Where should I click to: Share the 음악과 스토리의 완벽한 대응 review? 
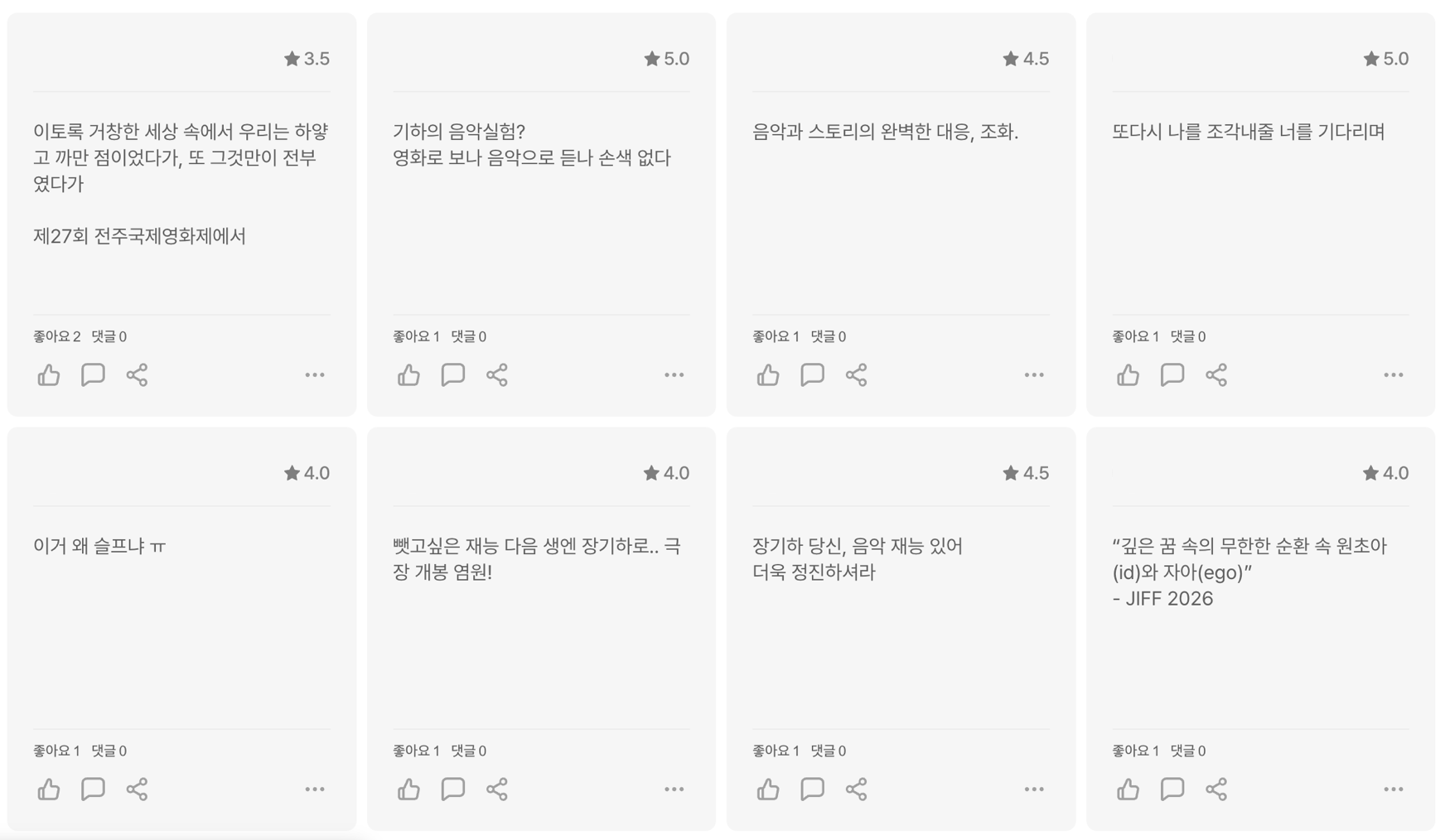tap(856, 375)
